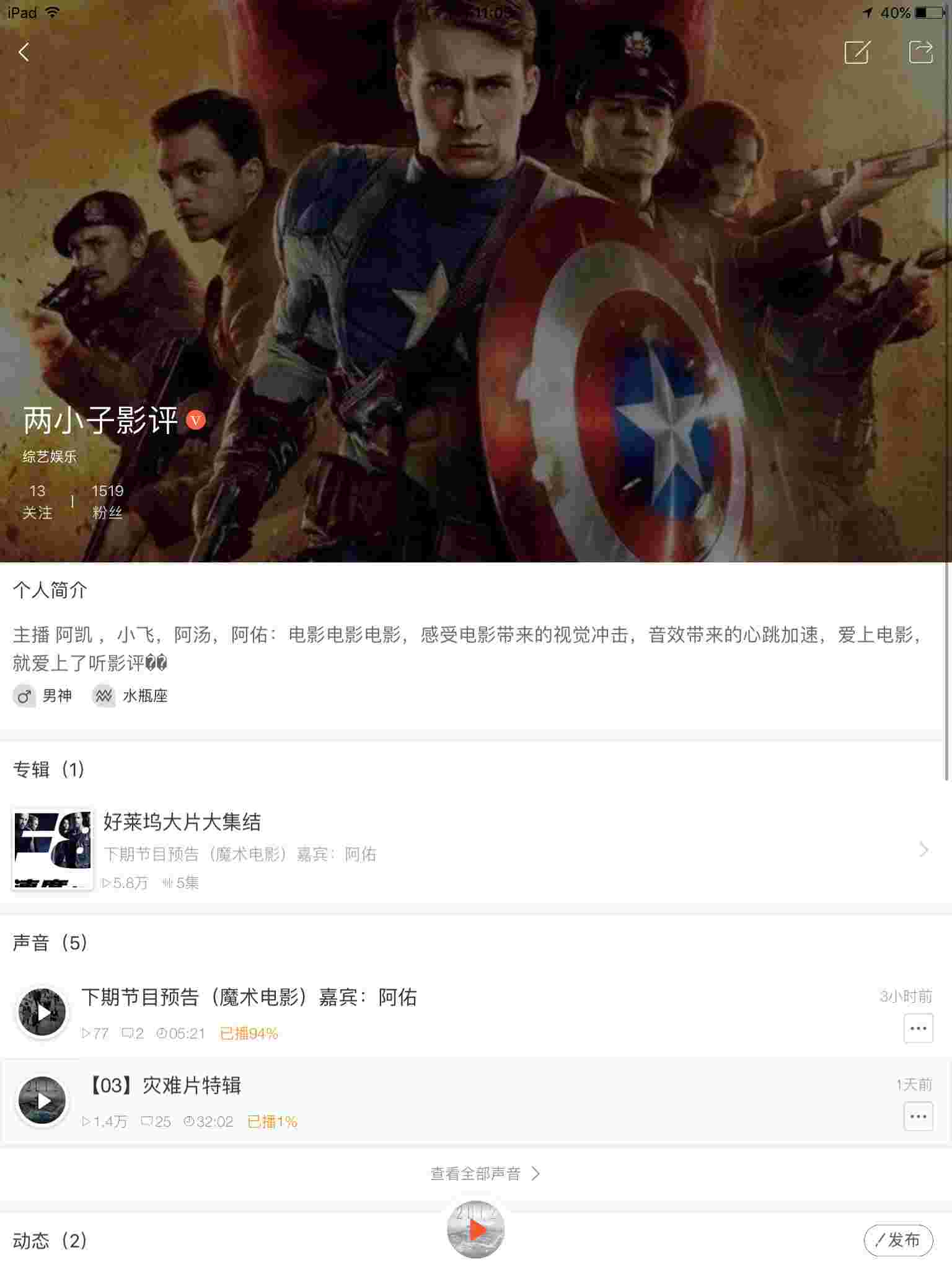Tap the 水瓶座 zodiac icon
The width and height of the screenshot is (952, 1270).
click(x=104, y=696)
